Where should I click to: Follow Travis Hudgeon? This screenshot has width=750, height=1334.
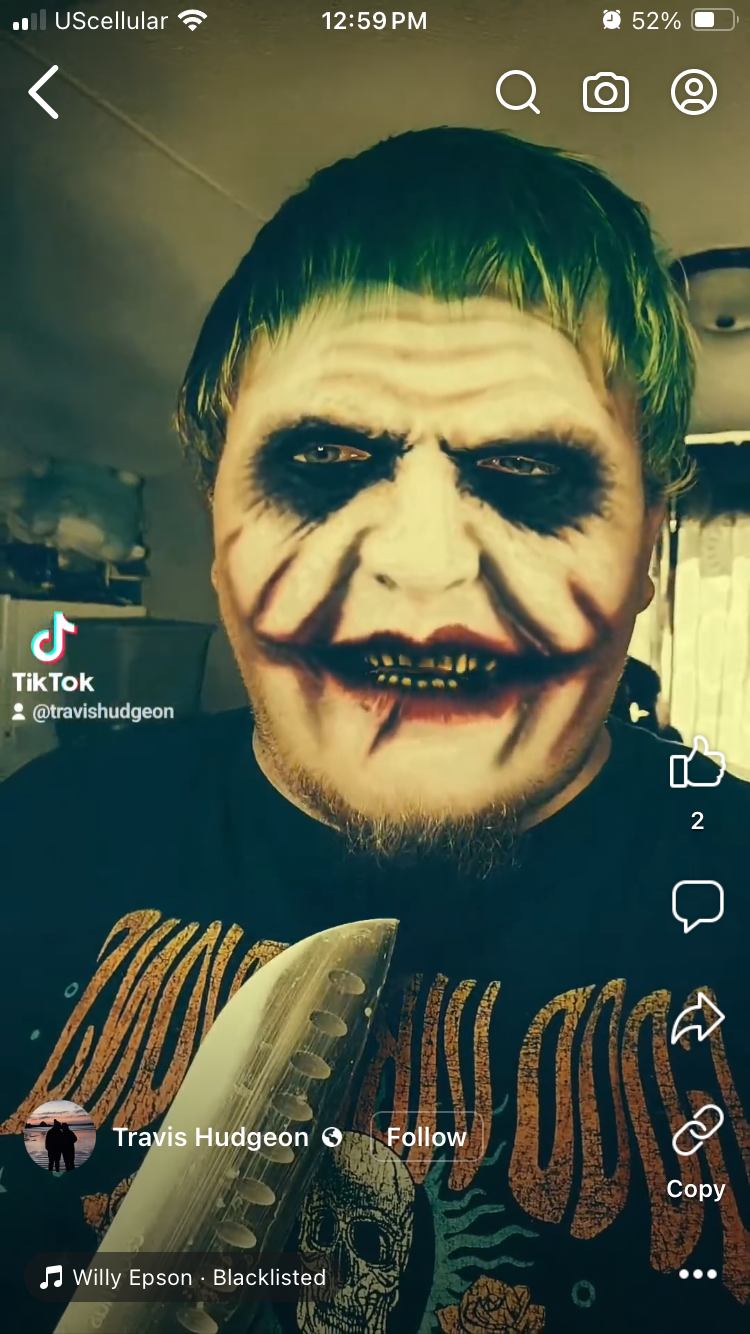point(427,1137)
